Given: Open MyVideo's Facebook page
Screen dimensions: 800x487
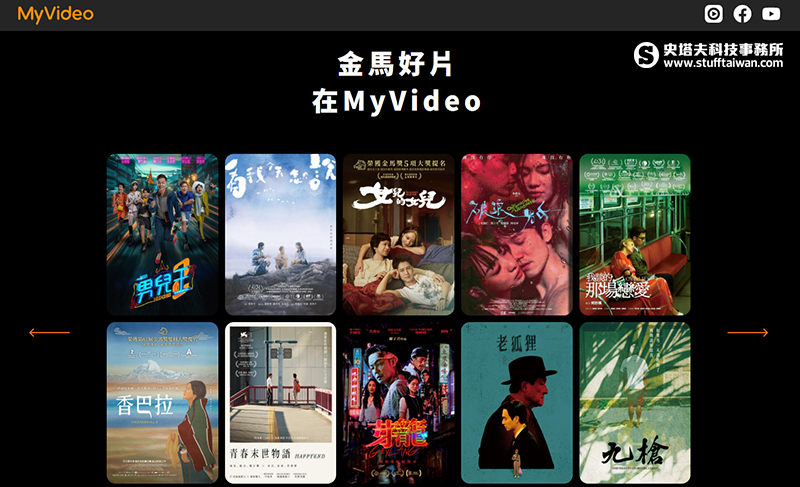Looking at the screenshot, I should point(742,14).
